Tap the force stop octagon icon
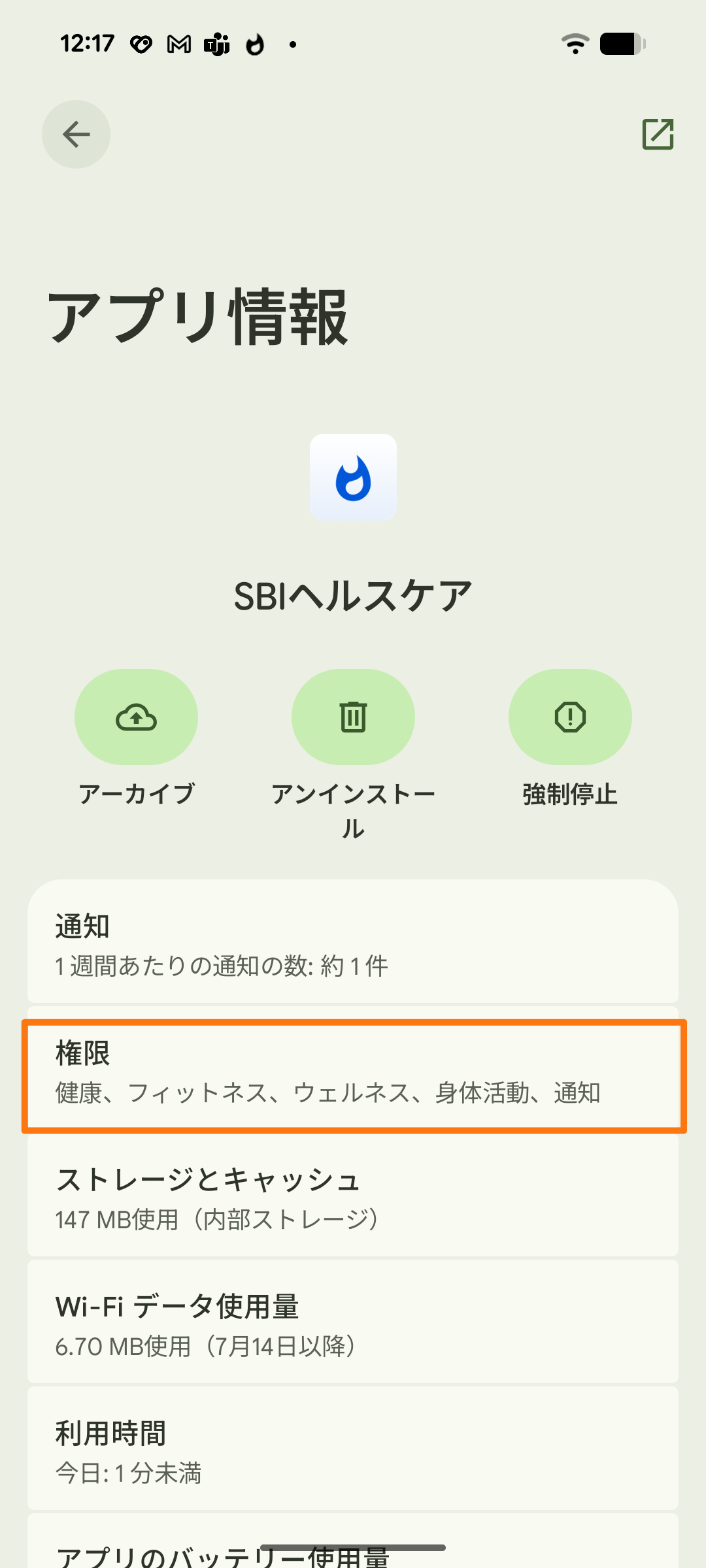Screen dimensions: 706x1568 569,717
